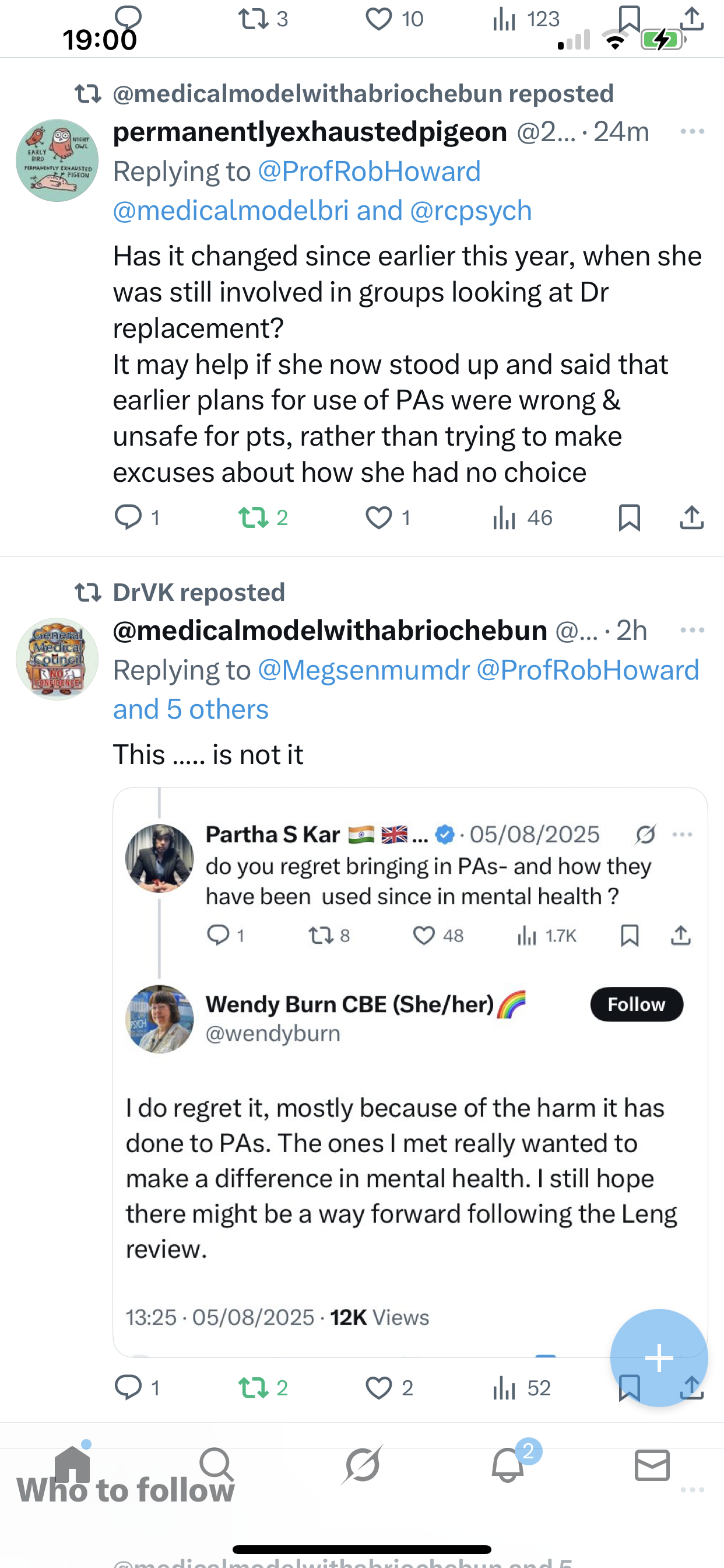The width and height of the screenshot is (724, 1568).
Task: Share permanentlyexhaustedpigeon's post
Action: (691, 517)
